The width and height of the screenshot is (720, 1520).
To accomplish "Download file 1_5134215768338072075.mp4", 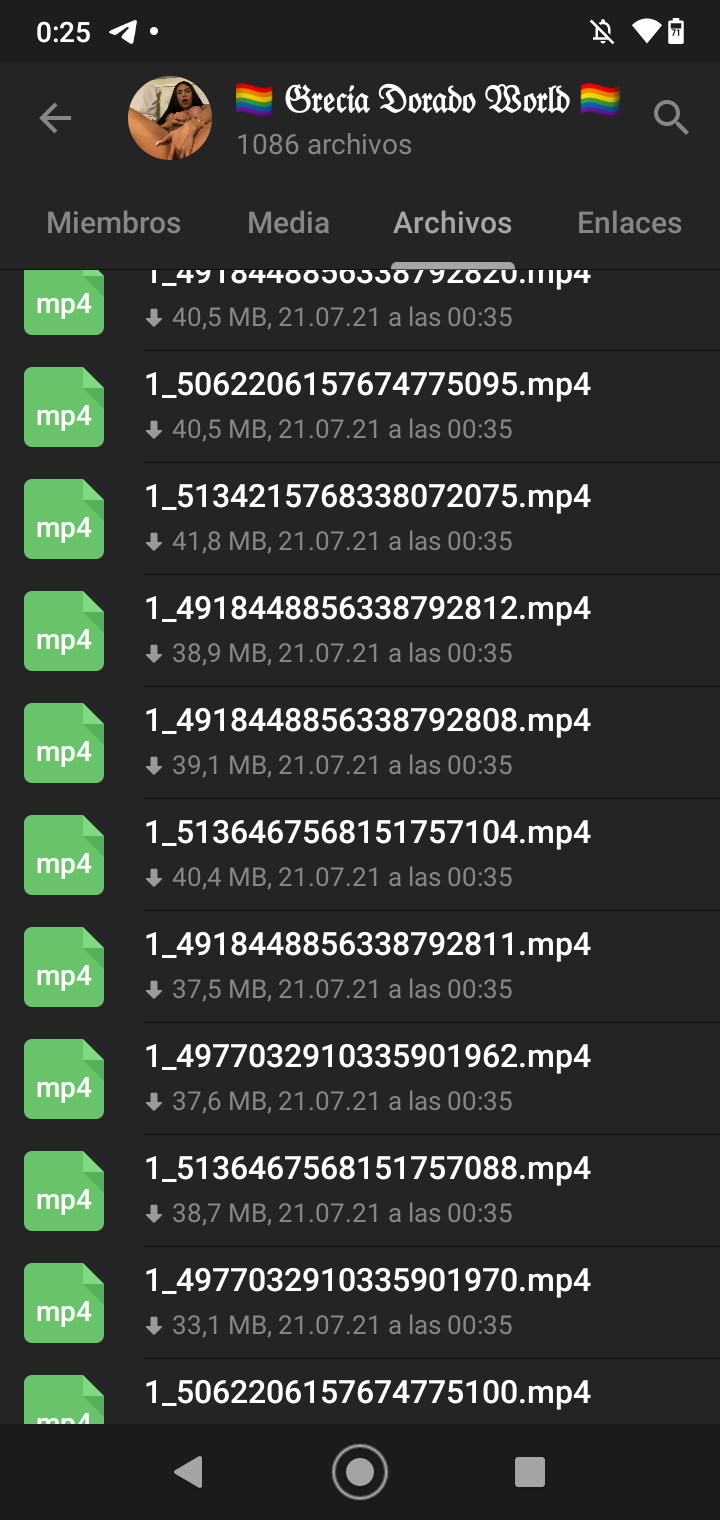I will (64, 519).
